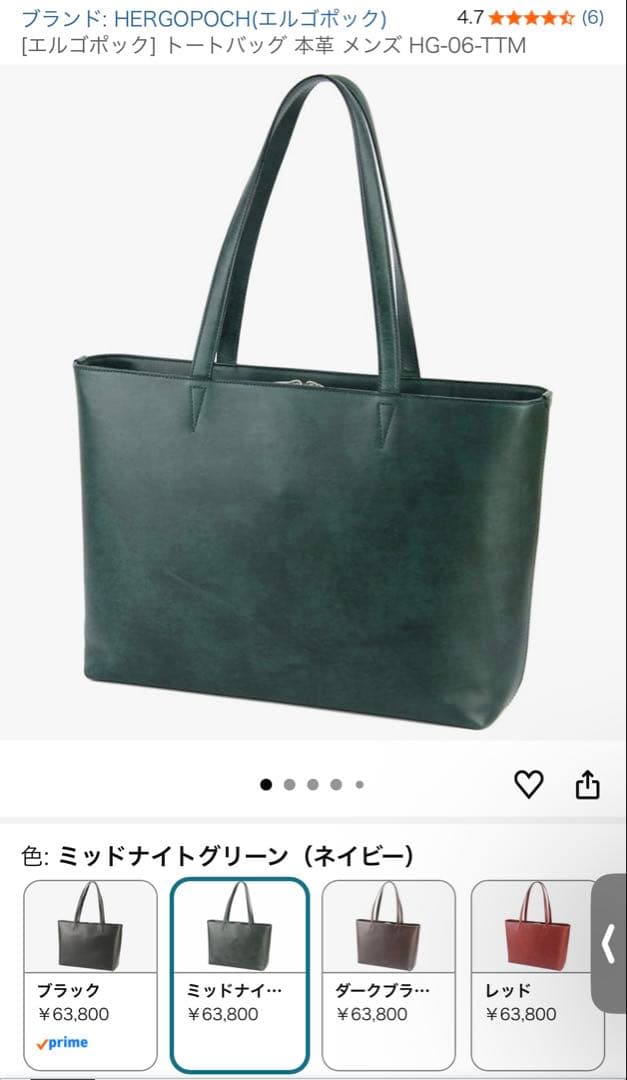Select the ミッドナイトグリーン color option
The width and height of the screenshot is (627, 1080).
click(239, 973)
